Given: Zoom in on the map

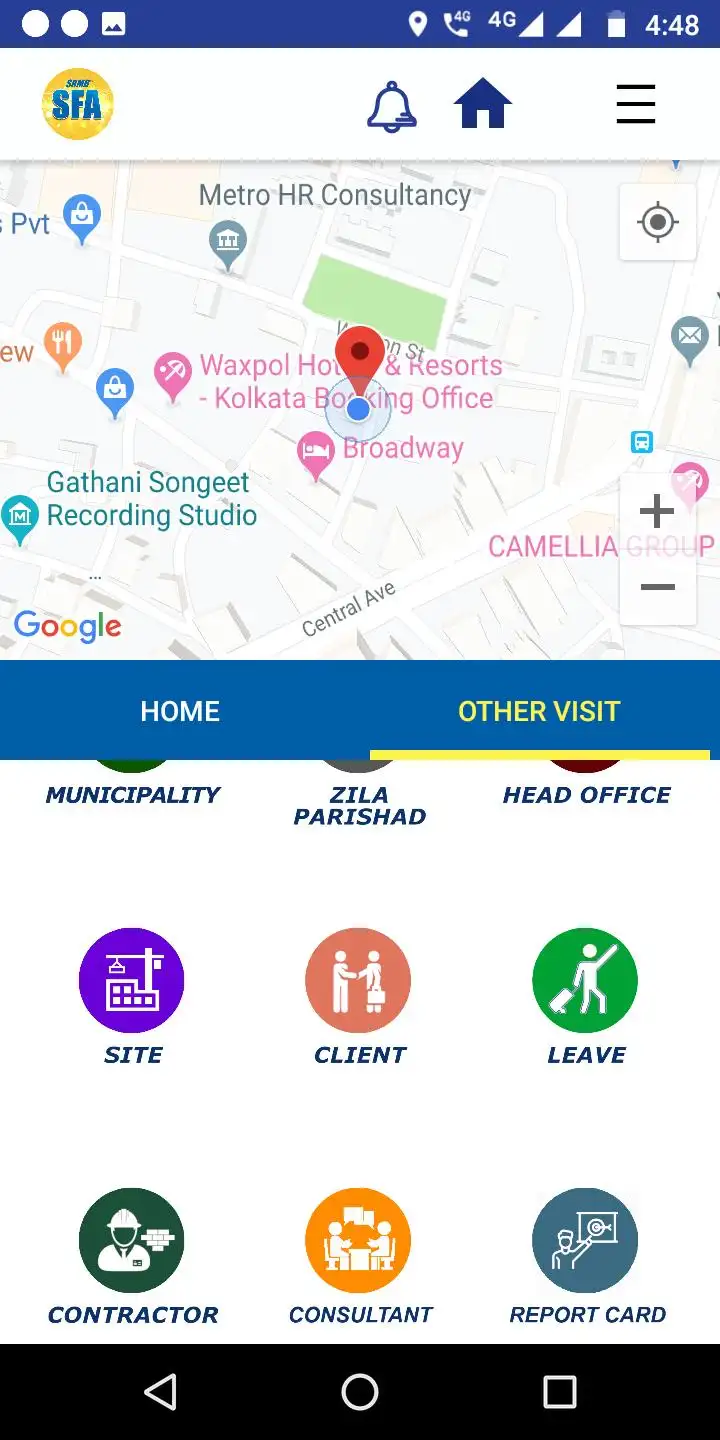Looking at the screenshot, I should point(657,512).
